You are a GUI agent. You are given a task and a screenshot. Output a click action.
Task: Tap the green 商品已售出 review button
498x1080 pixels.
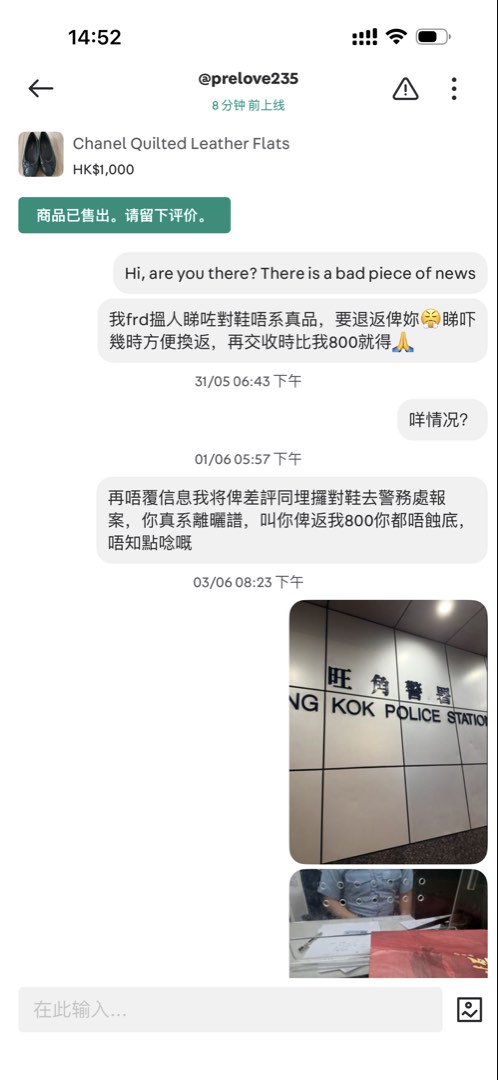[125, 215]
